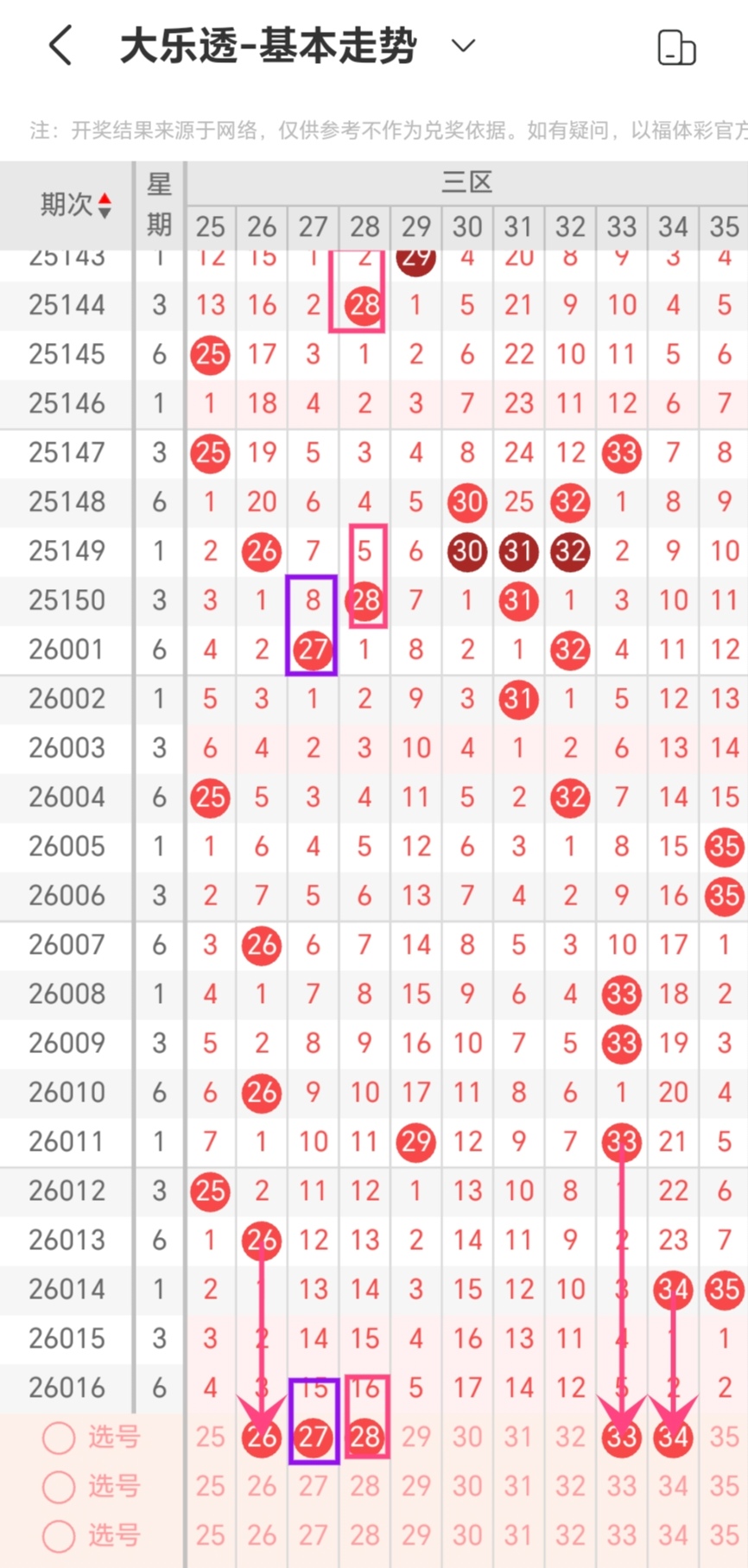The image size is (748, 1568).
Task: Deselect highlighted number 27 in the 选号 row
Action: 313,1437
